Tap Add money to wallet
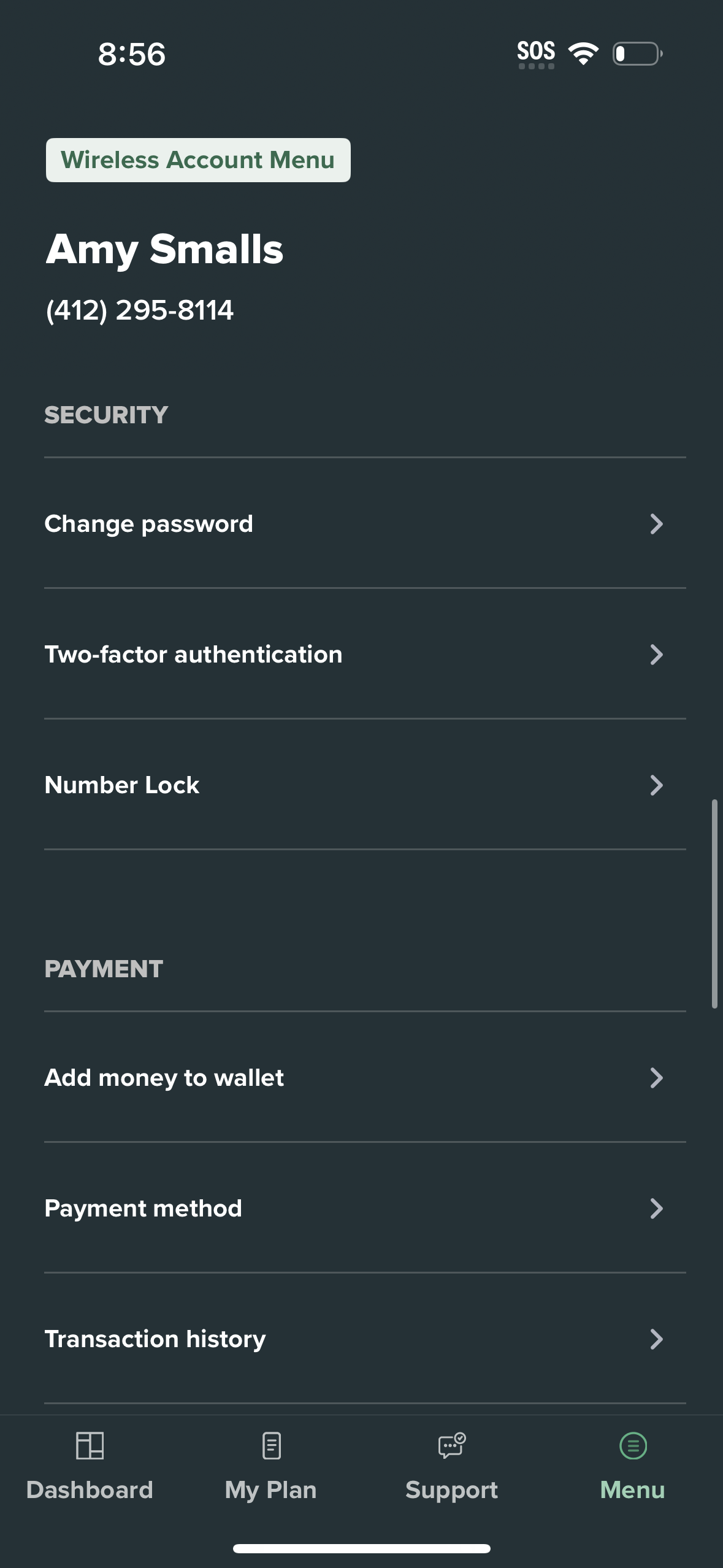723x1568 pixels. [164, 1078]
